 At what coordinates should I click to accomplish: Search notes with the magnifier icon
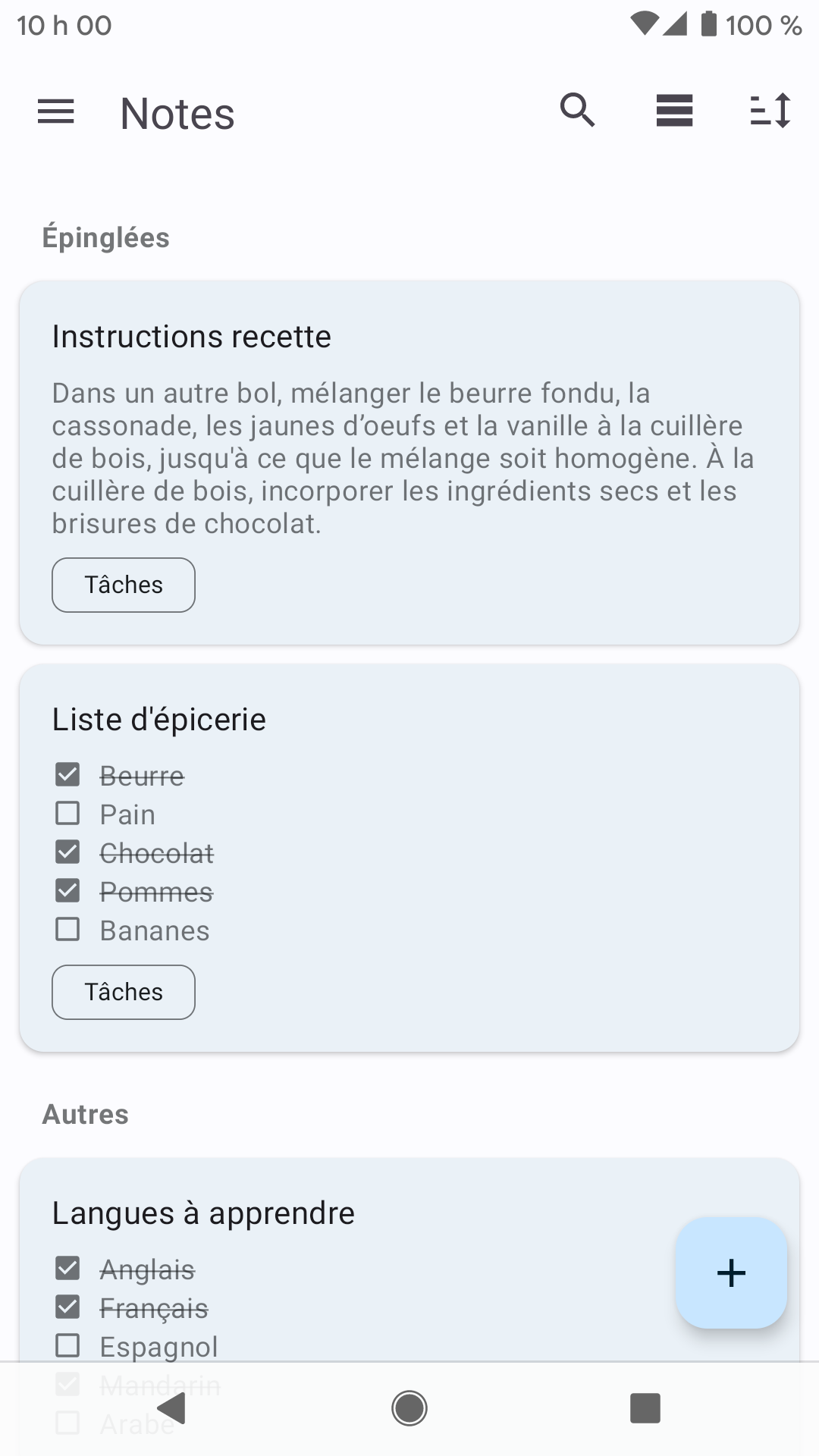pyautogui.click(x=578, y=111)
